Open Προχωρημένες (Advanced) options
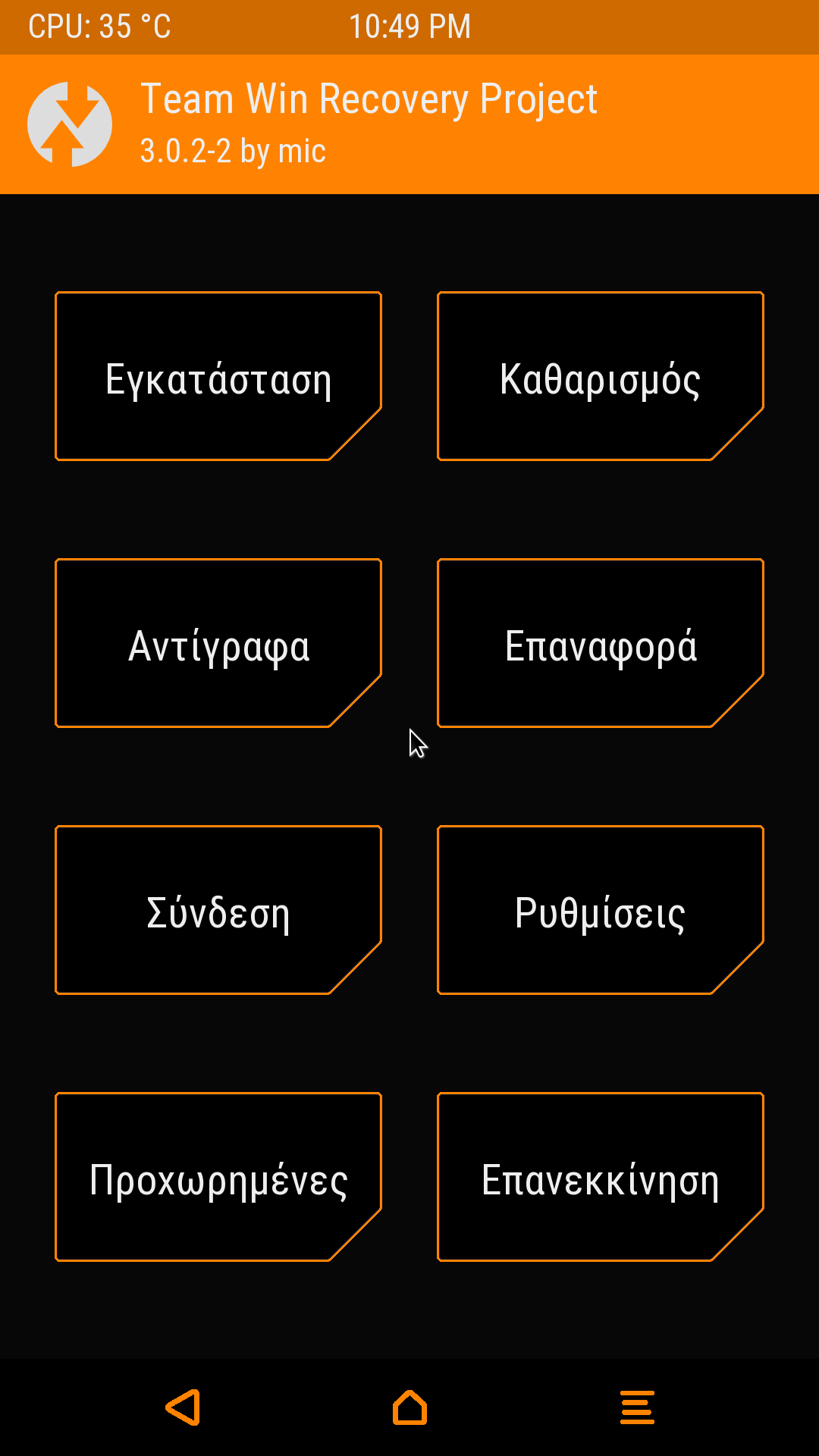 (218, 1177)
